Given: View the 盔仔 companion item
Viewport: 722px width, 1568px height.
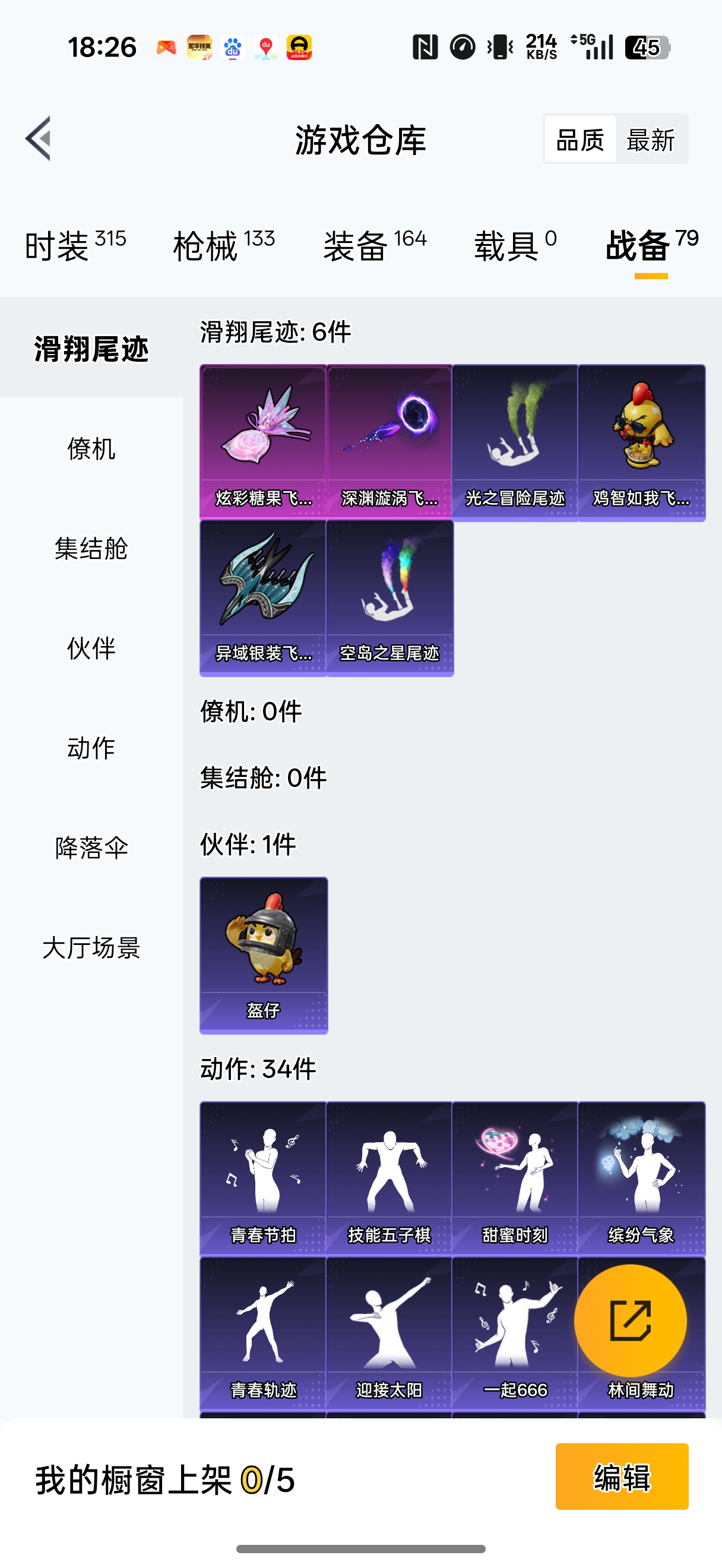Looking at the screenshot, I should (264, 954).
